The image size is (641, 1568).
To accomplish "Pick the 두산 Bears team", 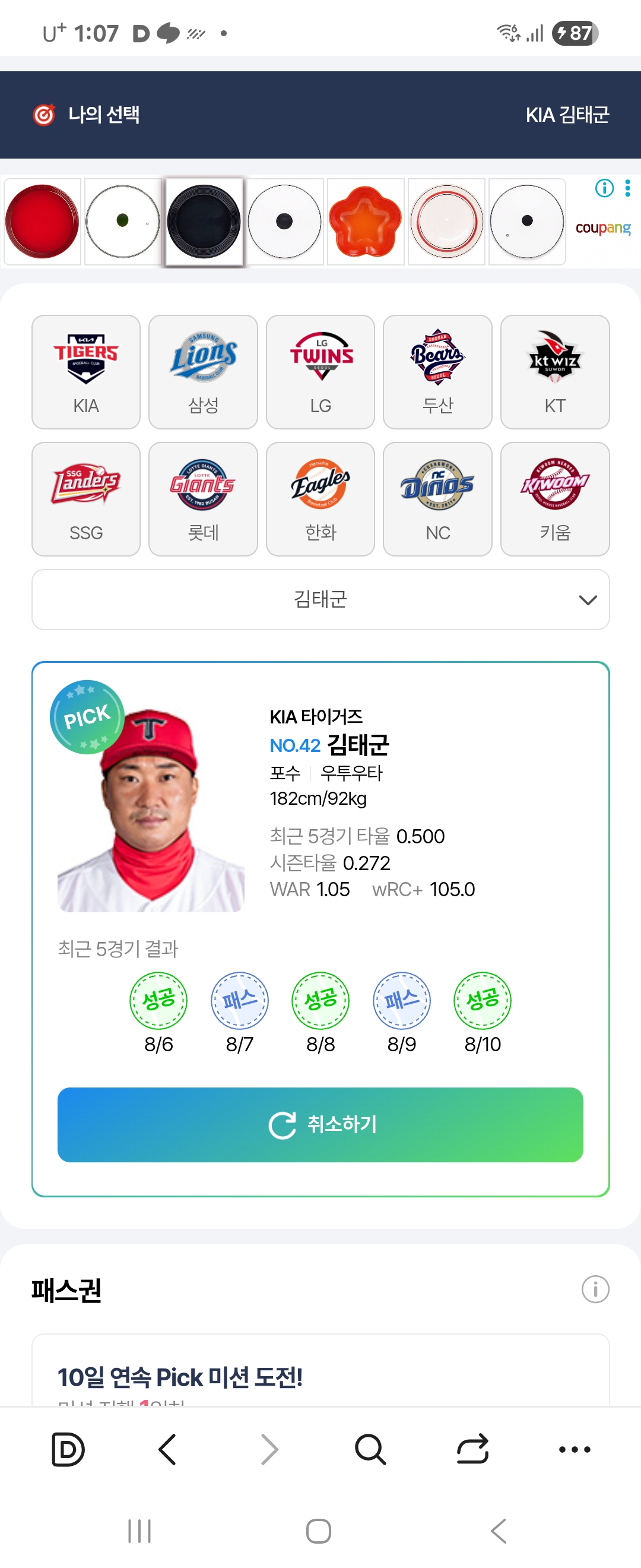I will click(x=437, y=371).
